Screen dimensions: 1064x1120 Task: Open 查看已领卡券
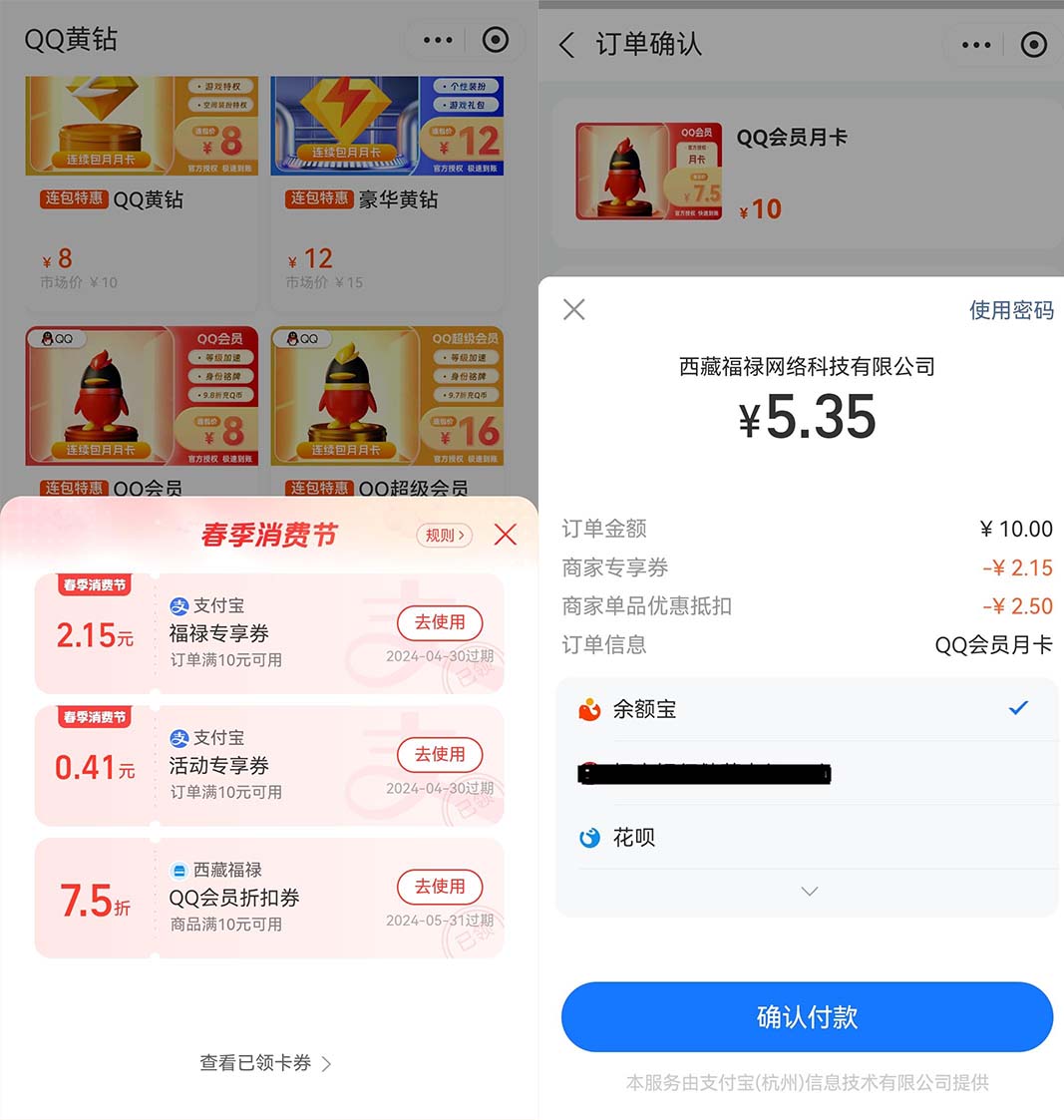click(x=265, y=1063)
